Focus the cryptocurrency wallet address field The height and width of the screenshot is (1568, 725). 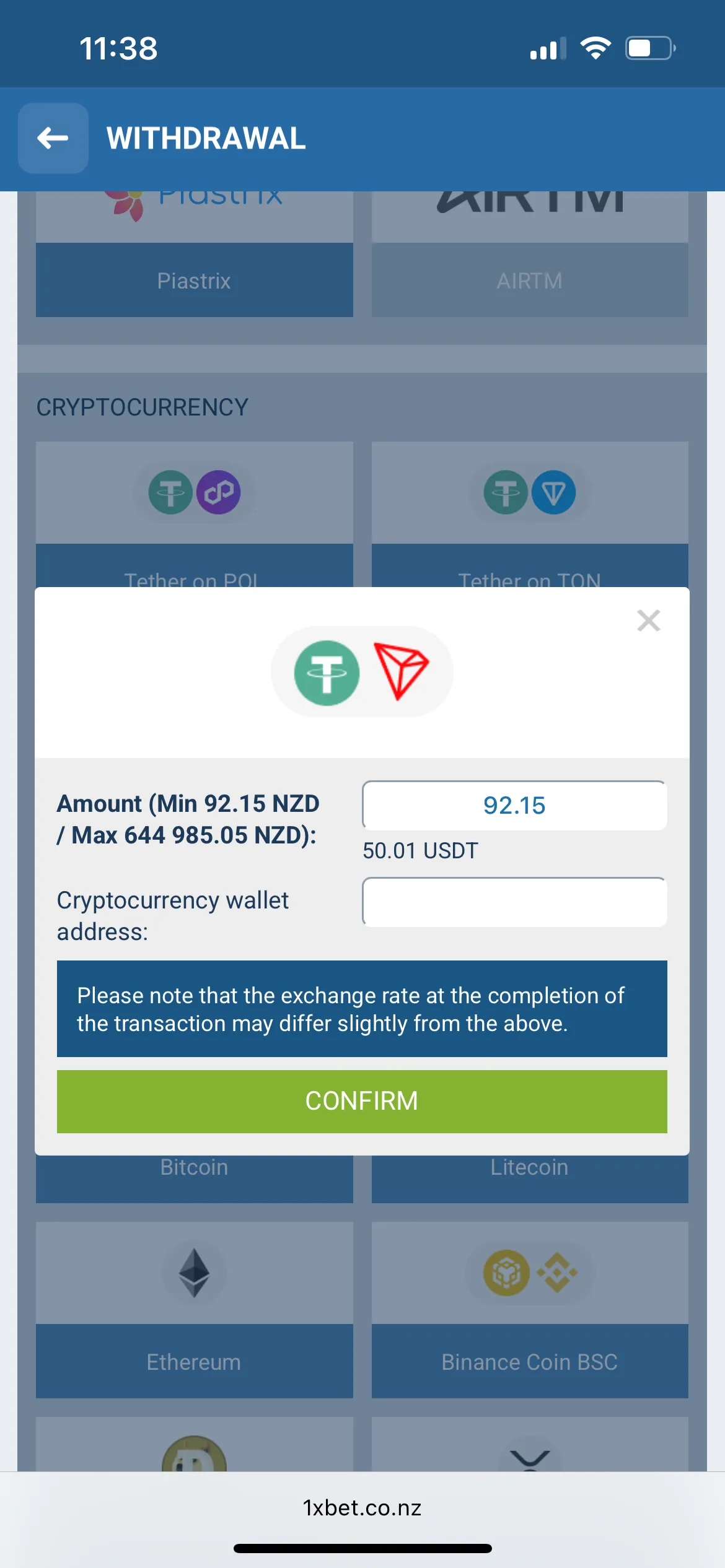514,902
